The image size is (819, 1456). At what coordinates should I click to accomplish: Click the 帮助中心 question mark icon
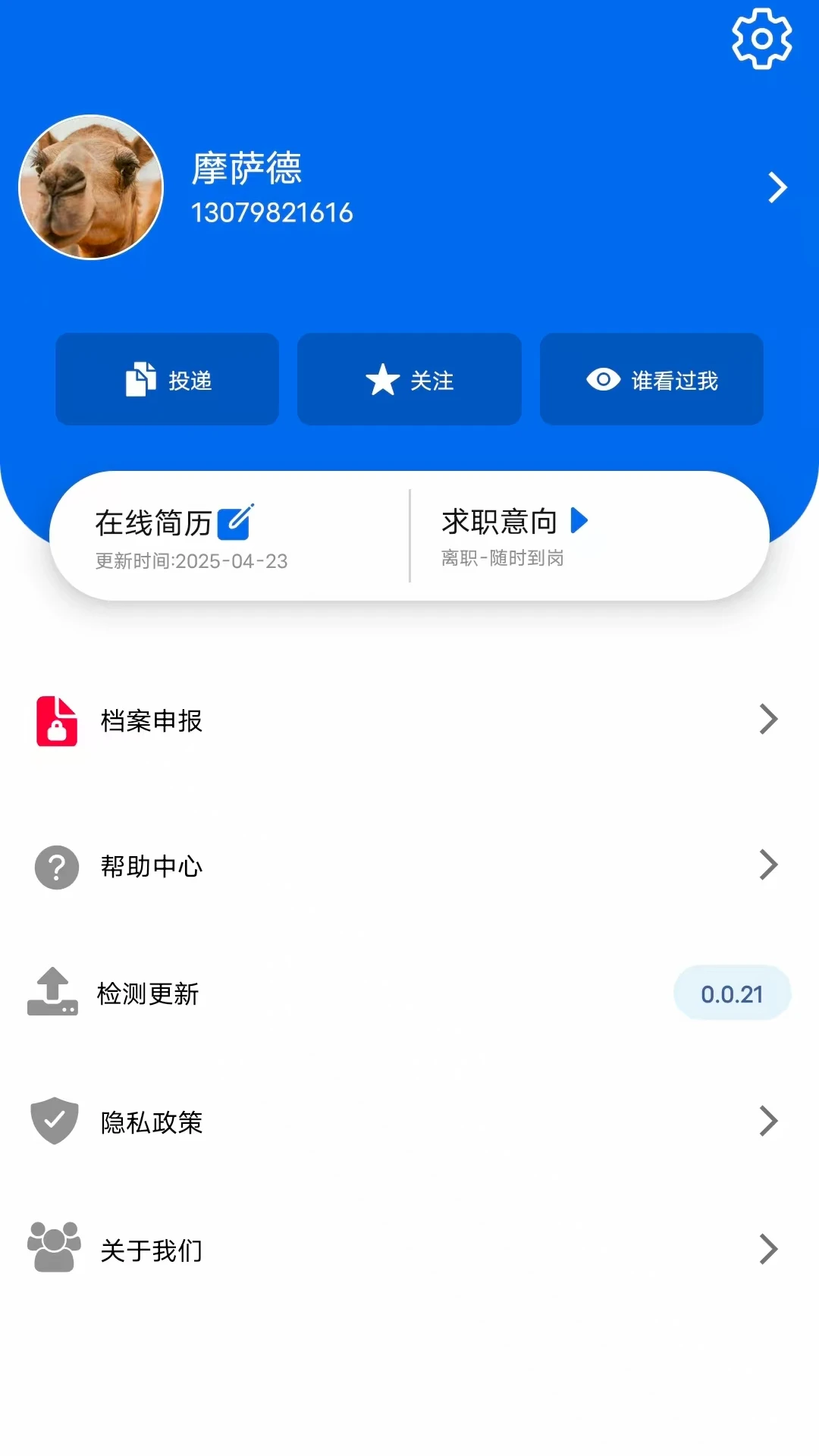(55, 866)
